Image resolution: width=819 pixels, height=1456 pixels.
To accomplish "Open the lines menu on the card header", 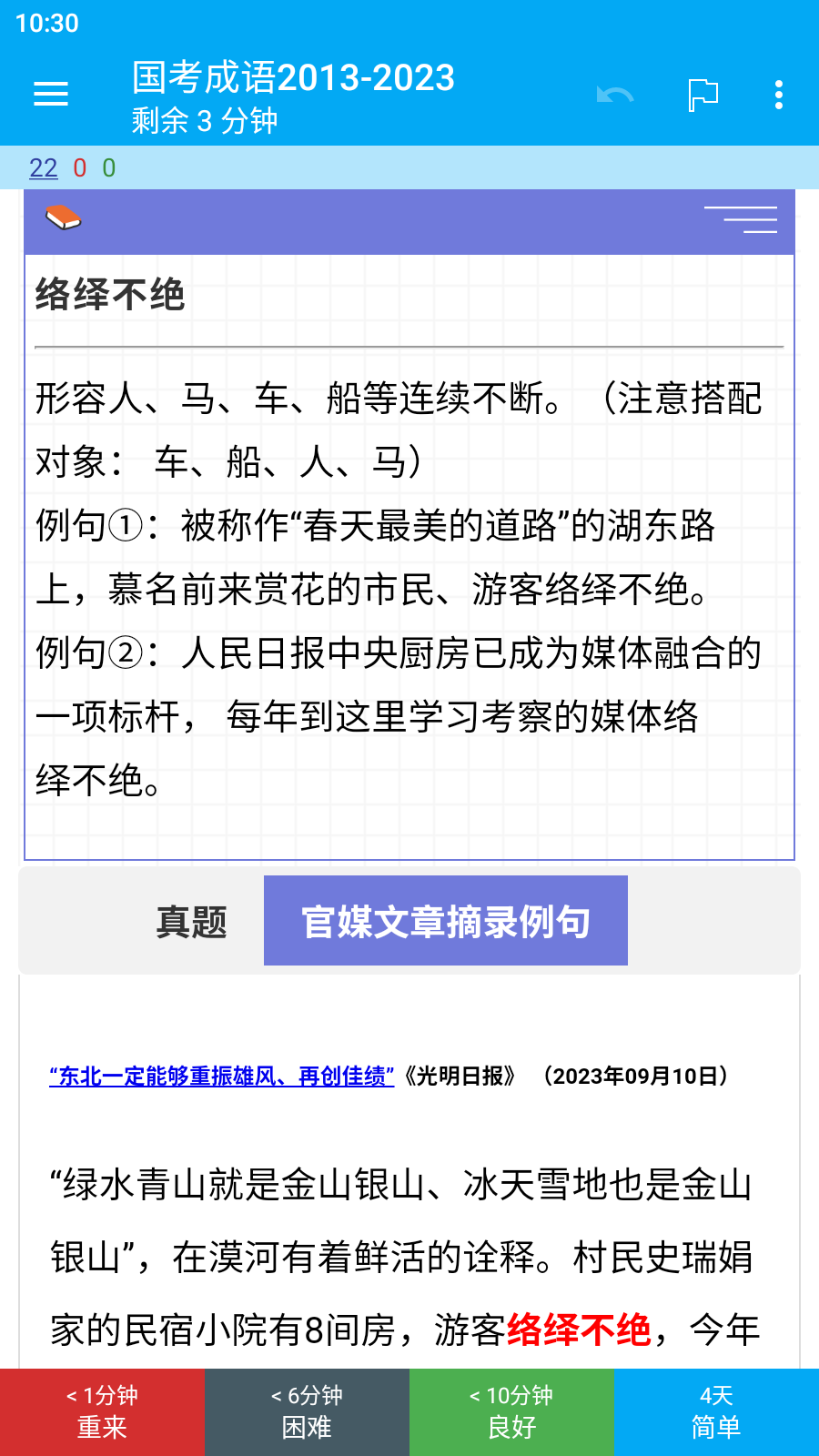I will coord(741,220).
